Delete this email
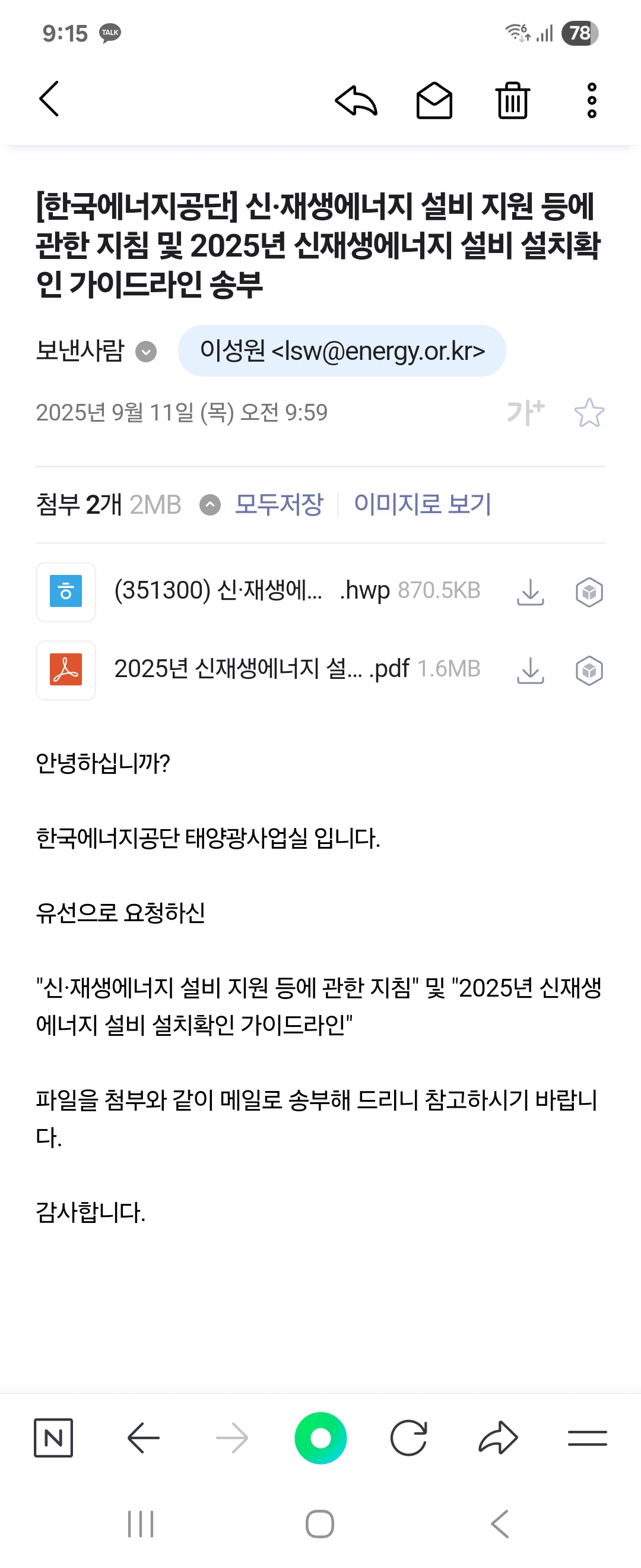 click(x=513, y=100)
